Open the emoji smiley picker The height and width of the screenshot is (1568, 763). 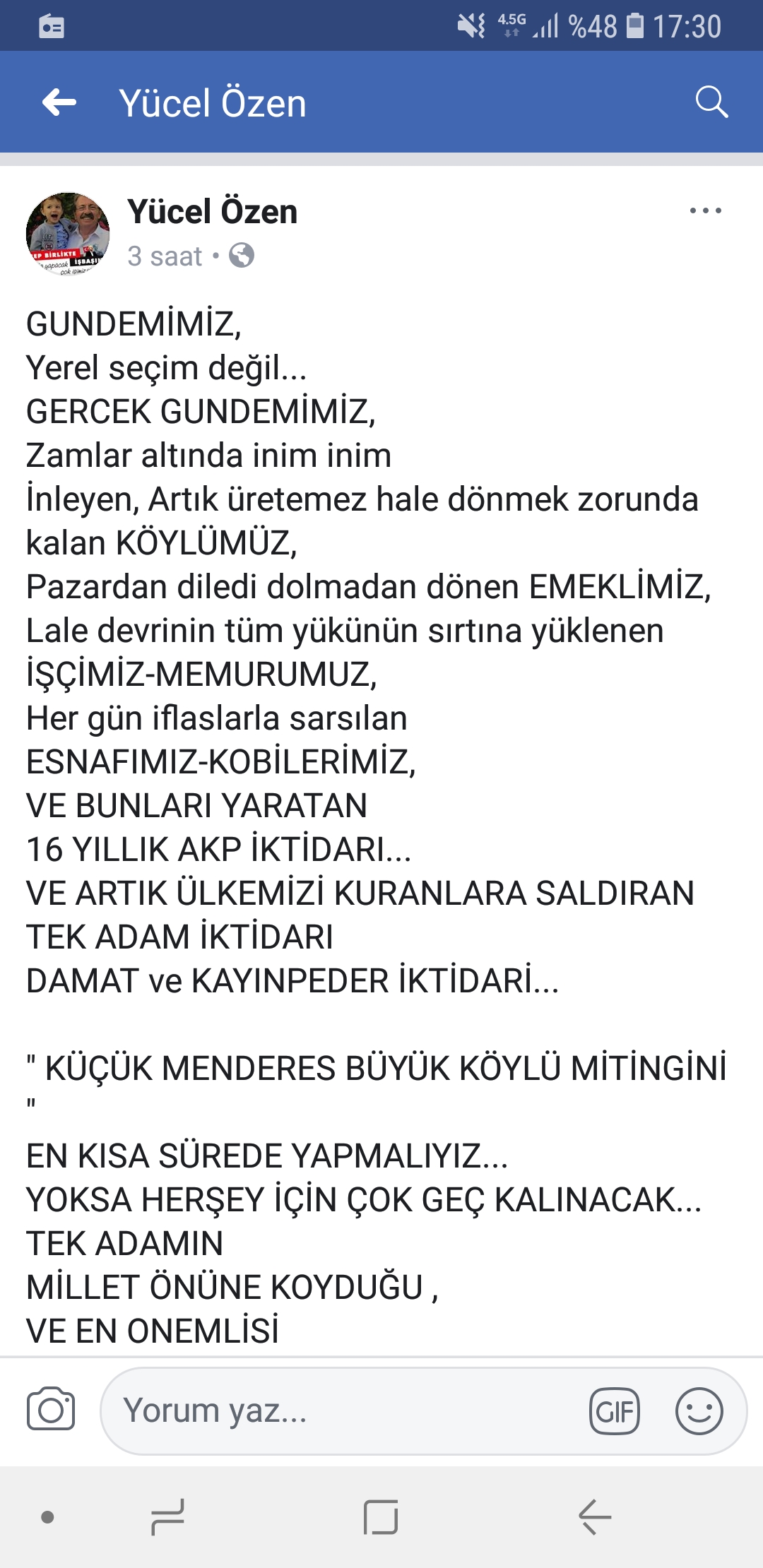[699, 1411]
